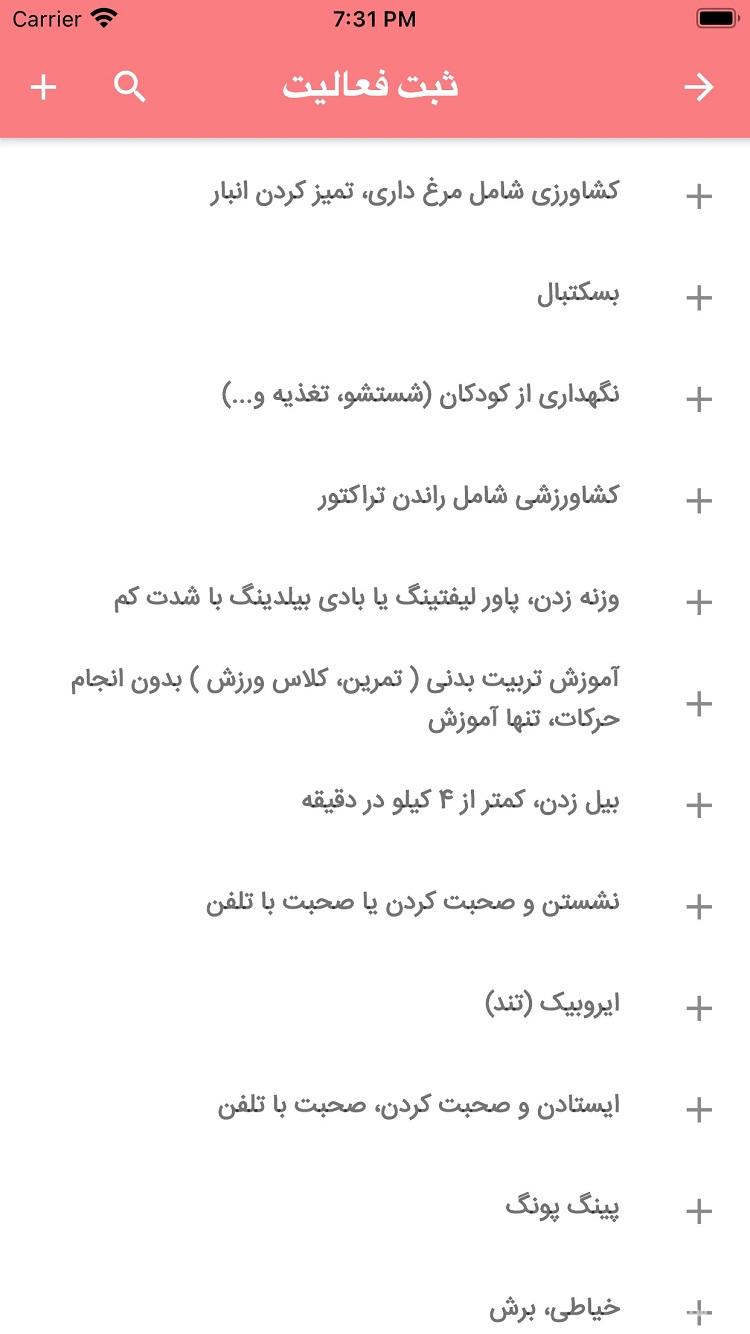Open the search icon in the header
The image size is (750, 1334).
point(130,87)
